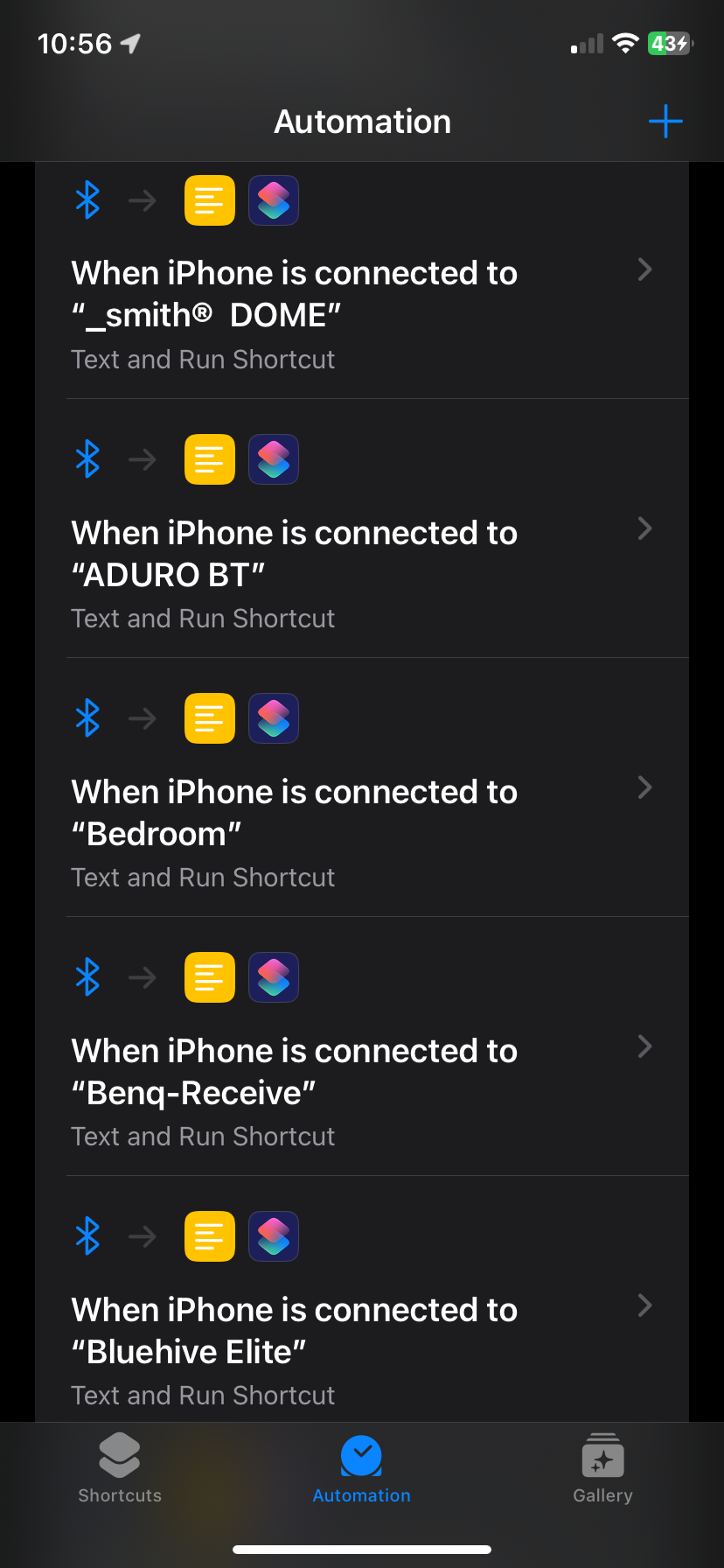724x1568 pixels.
Task: Open the "Bedroom" automation
Action: (362, 787)
